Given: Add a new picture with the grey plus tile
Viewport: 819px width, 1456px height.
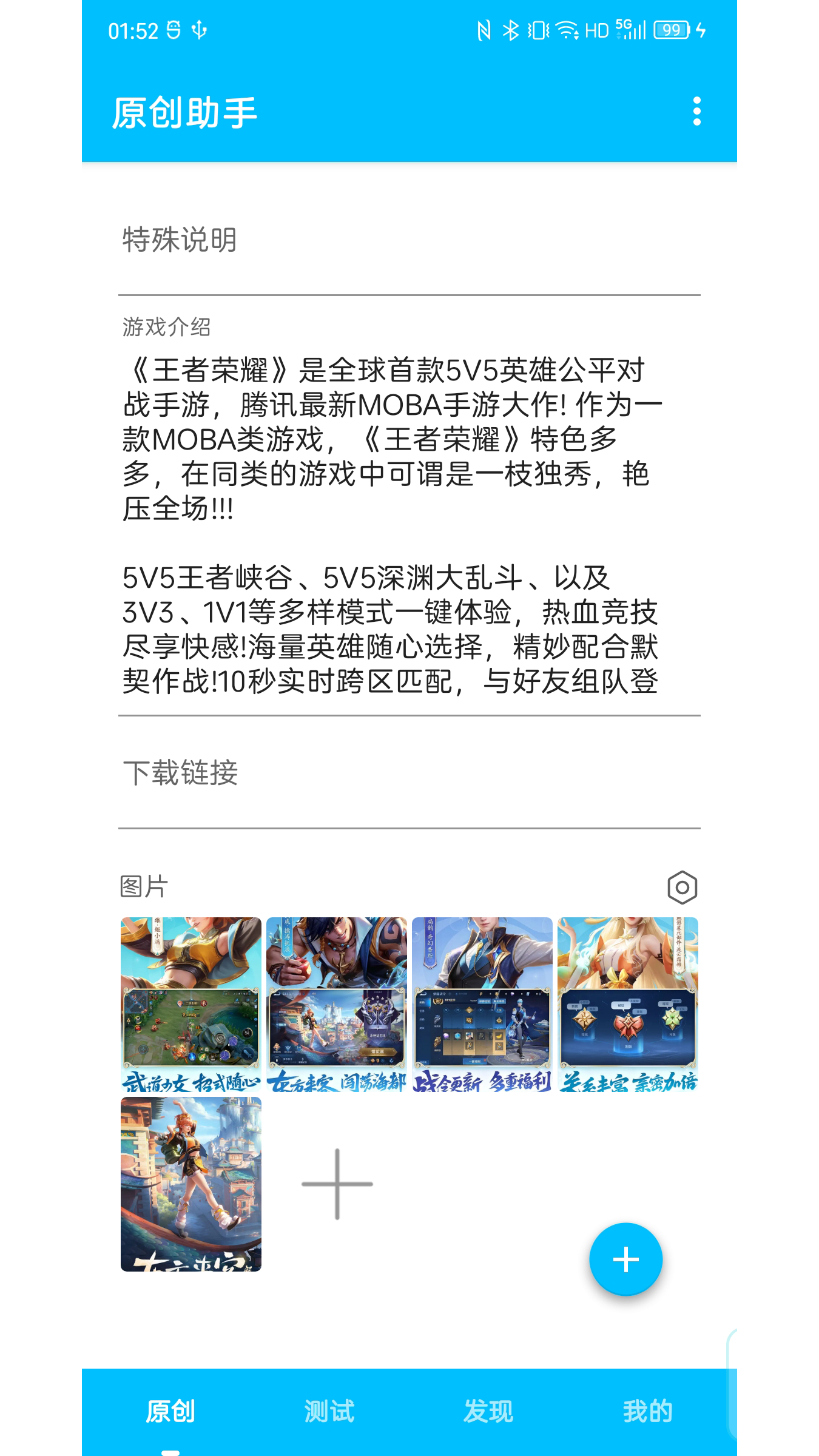Looking at the screenshot, I should point(337,1184).
